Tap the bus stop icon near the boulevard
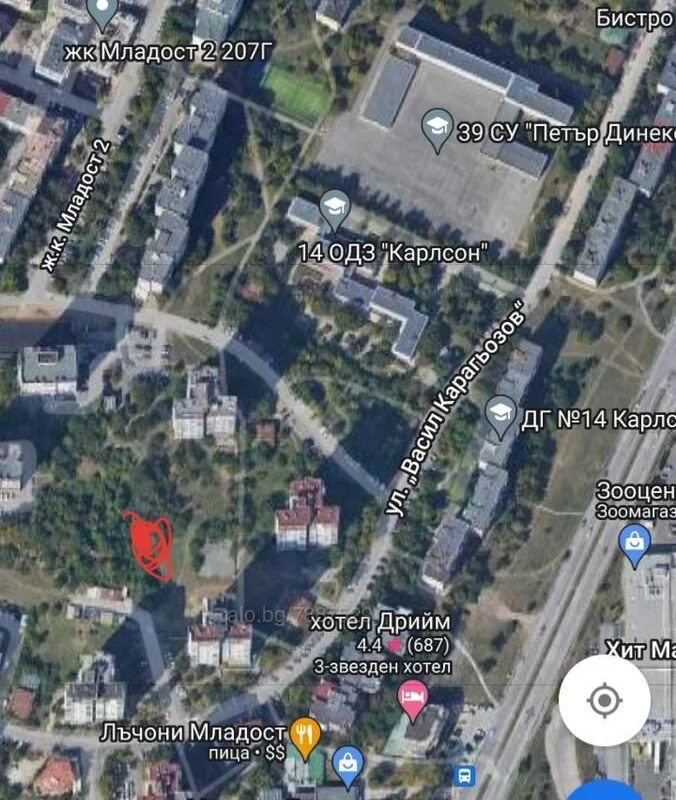 (463, 774)
